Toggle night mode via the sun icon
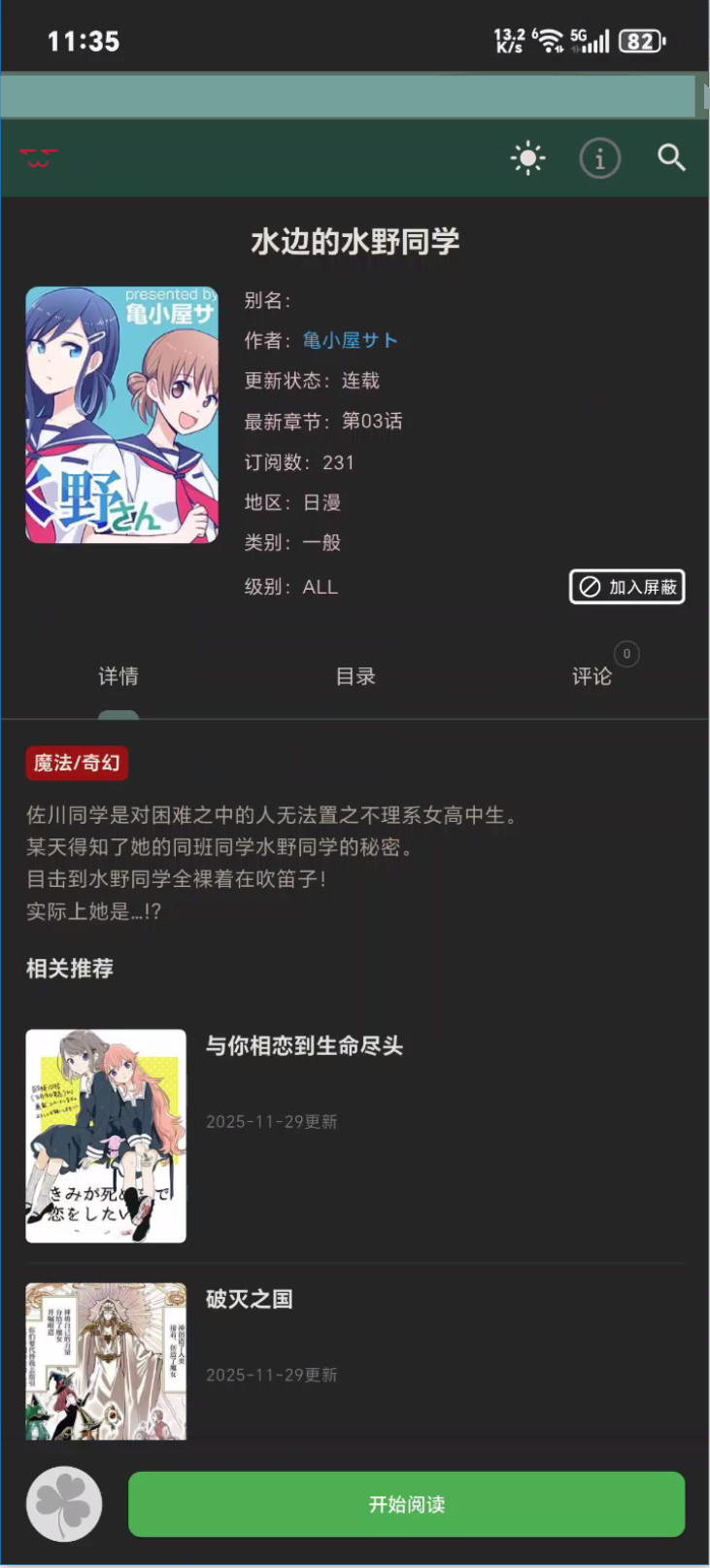The height and width of the screenshot is (1568, 710). pos(527,157)
